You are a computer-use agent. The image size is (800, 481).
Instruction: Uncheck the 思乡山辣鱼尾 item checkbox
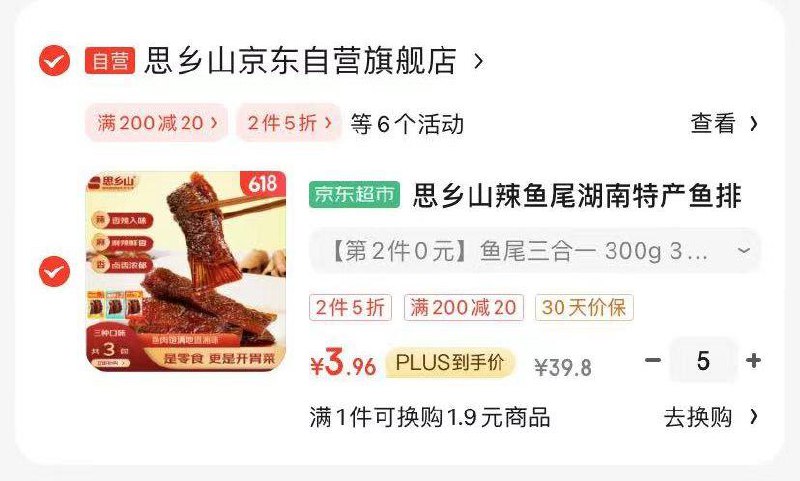(x=54, y=271)
